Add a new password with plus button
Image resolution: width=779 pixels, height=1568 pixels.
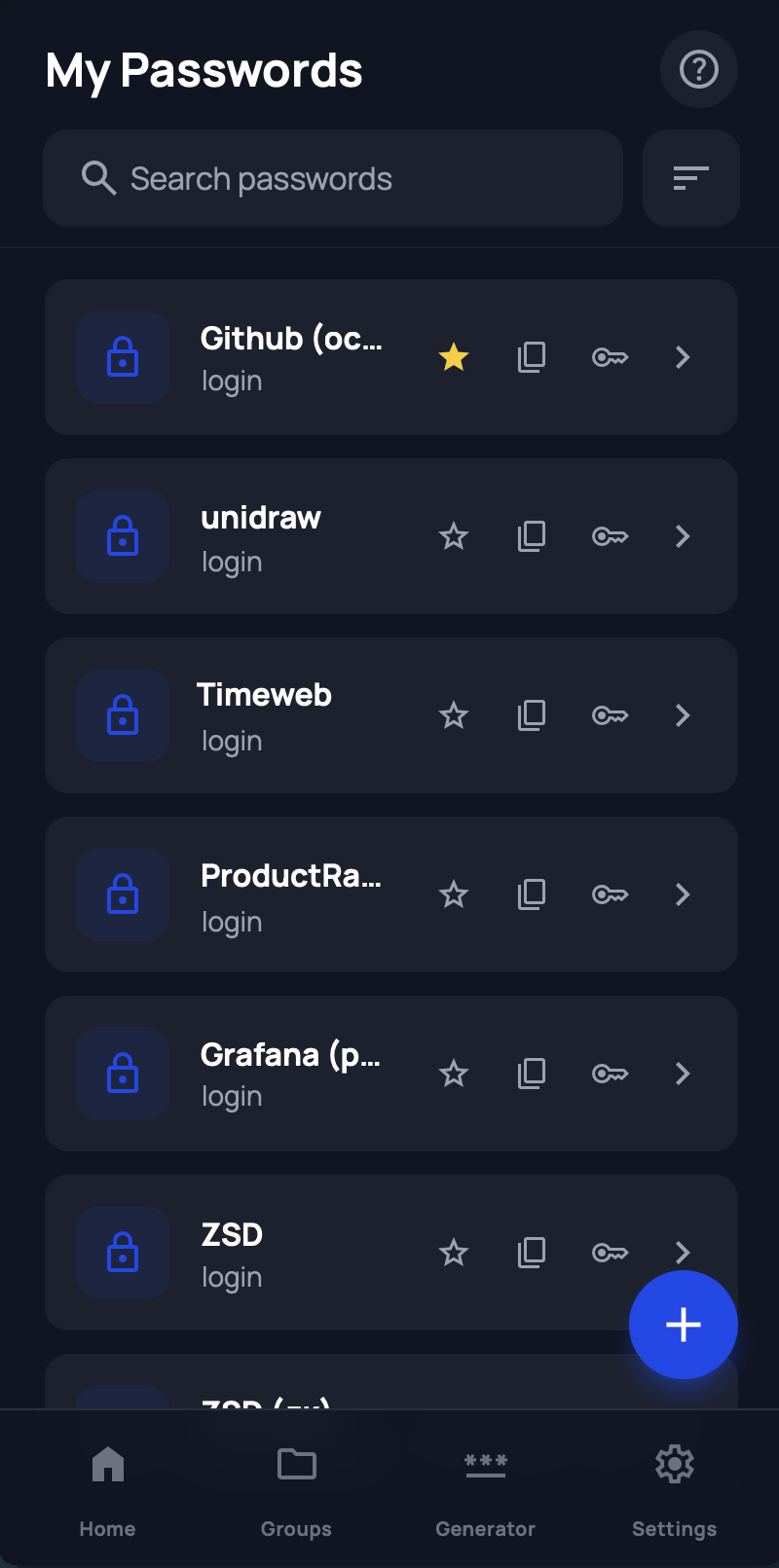point(683,1324)
